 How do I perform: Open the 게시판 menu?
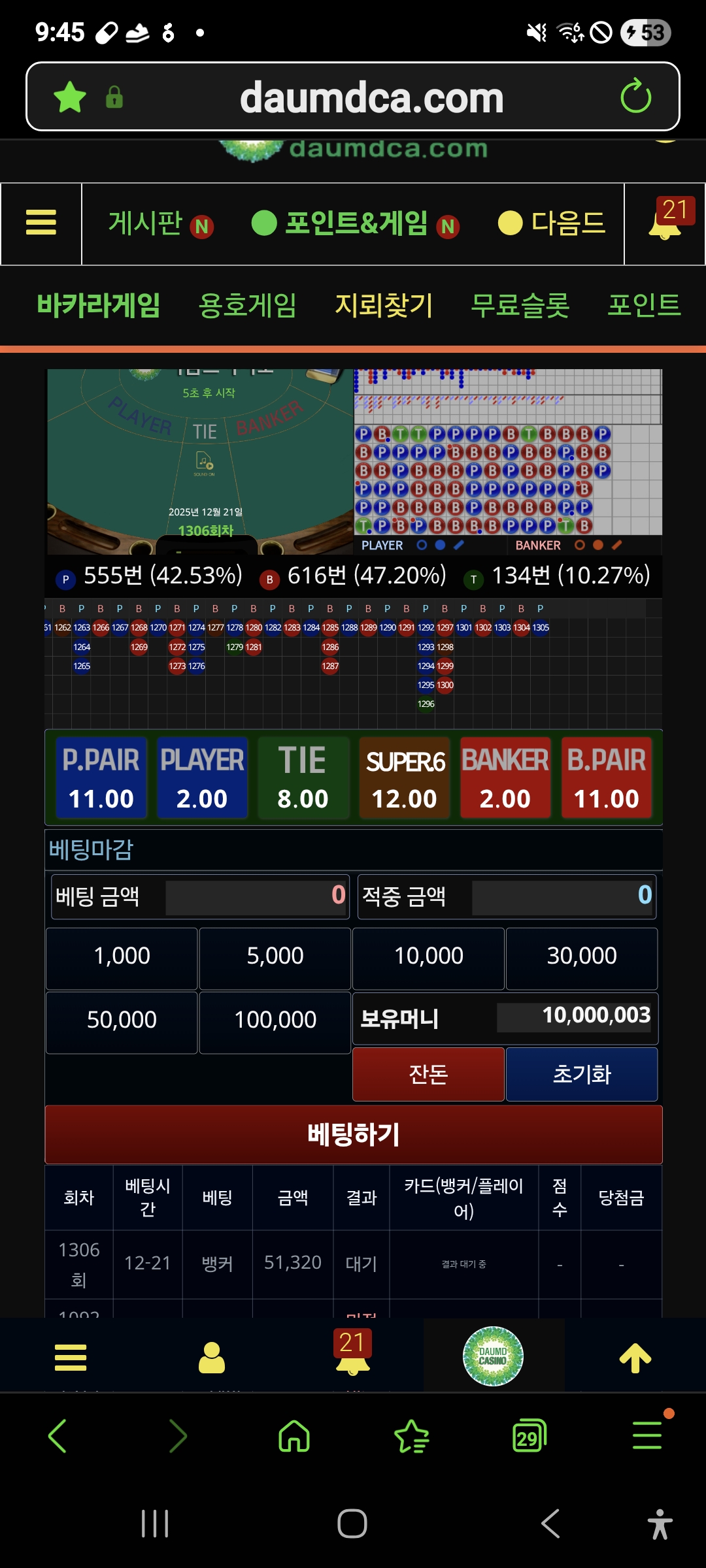coord(146,223)
